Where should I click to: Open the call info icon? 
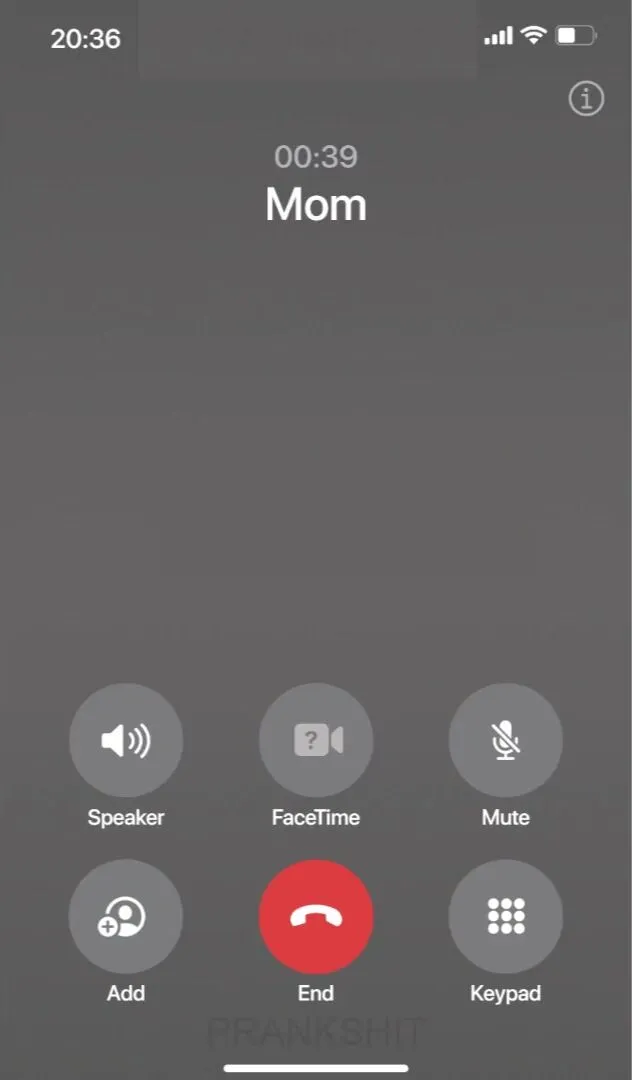(x=586, y=99)
